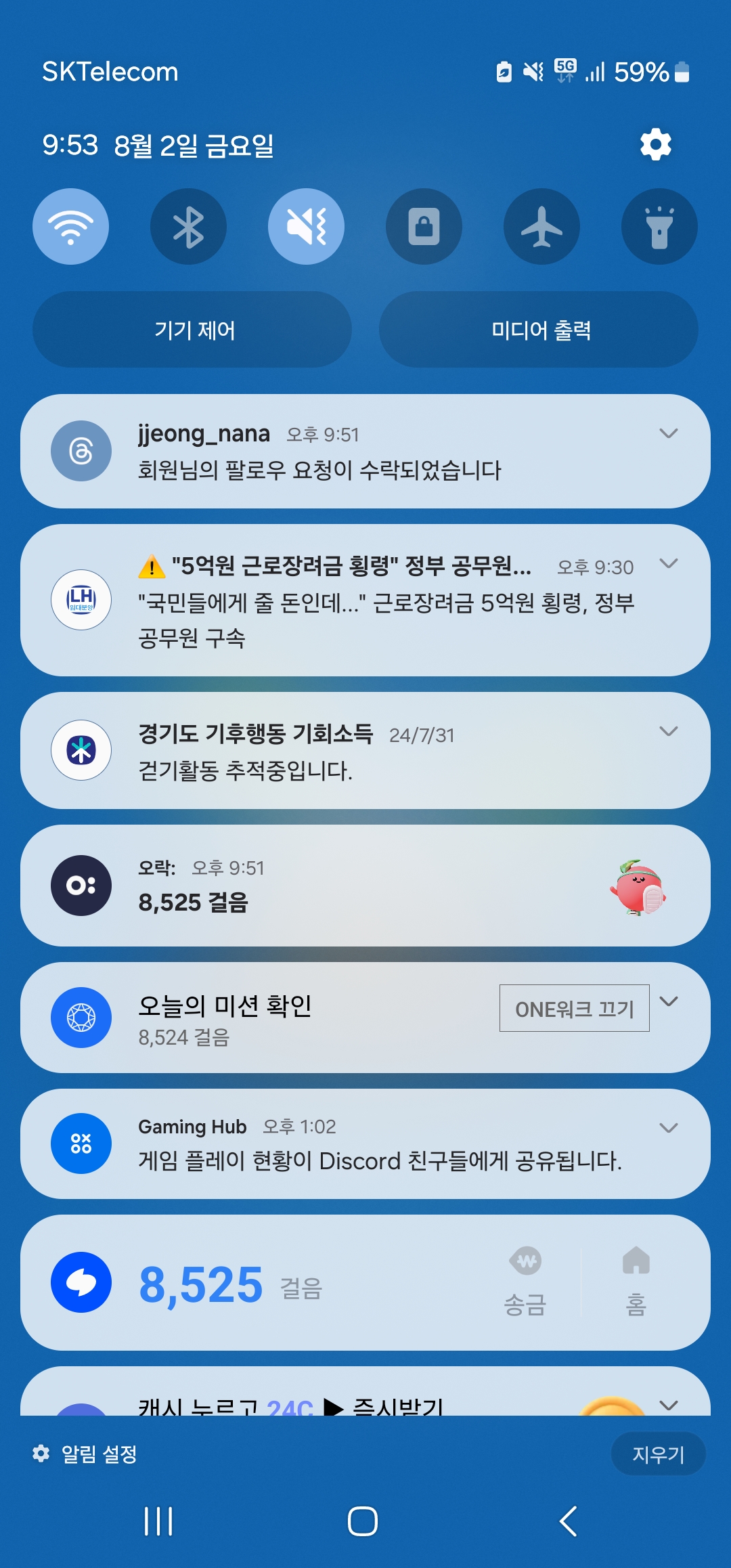This screenshot has width=731, height=1568.
Task: Toggle the mute sound mode
Action: click(x=306, y=227)
